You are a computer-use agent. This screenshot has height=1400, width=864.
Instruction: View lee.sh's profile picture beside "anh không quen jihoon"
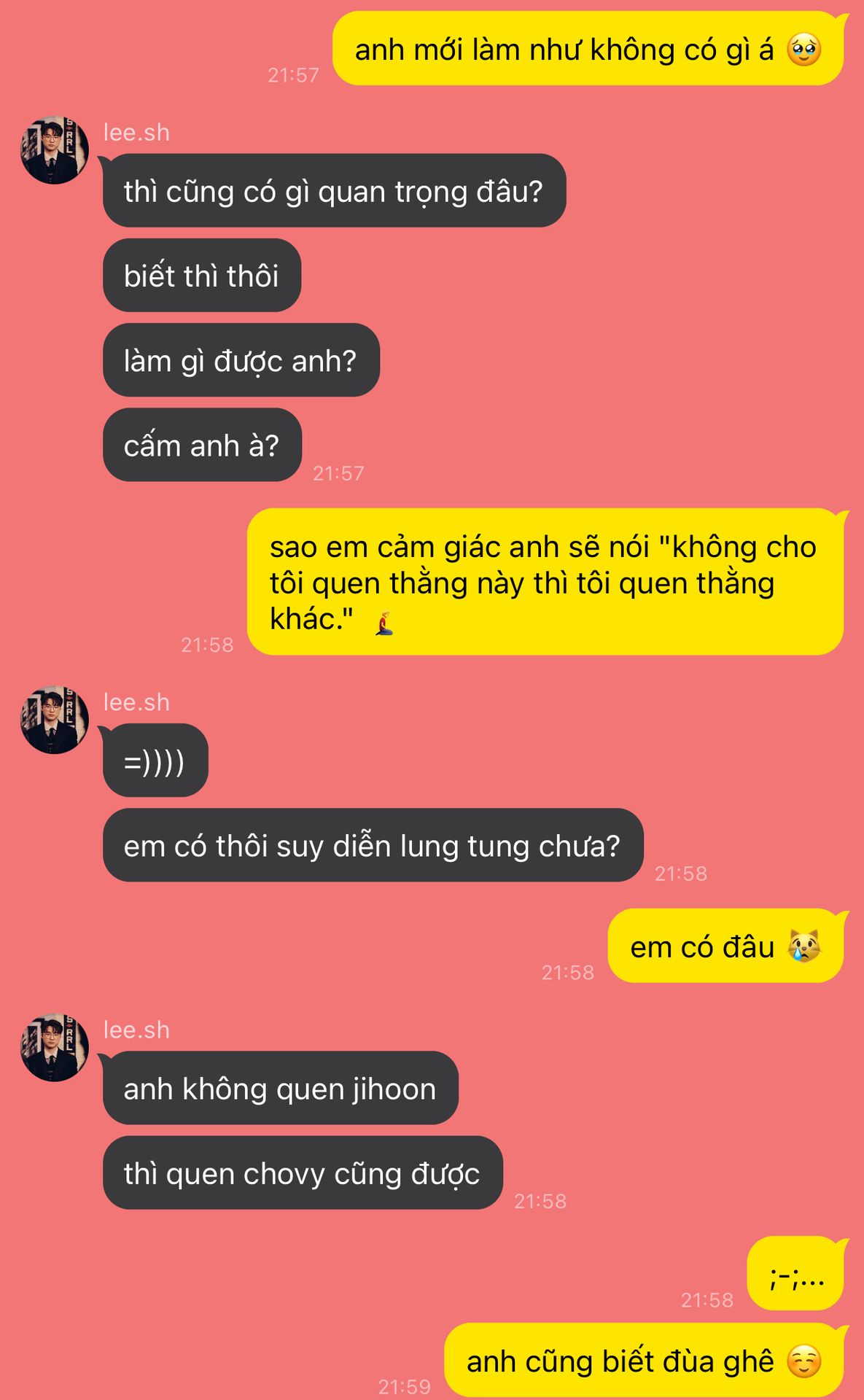54,1047
